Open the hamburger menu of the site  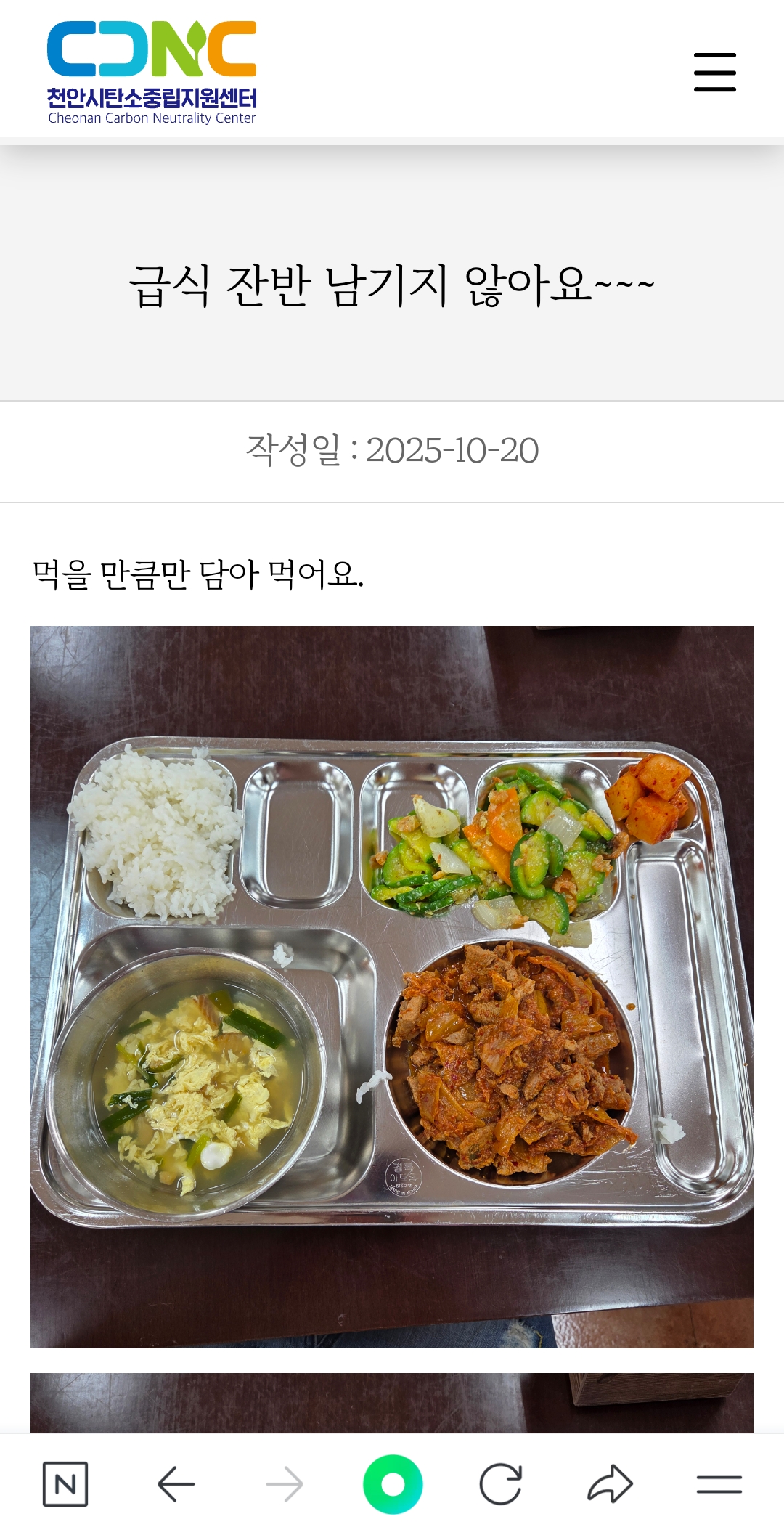(x=714, y=72)
